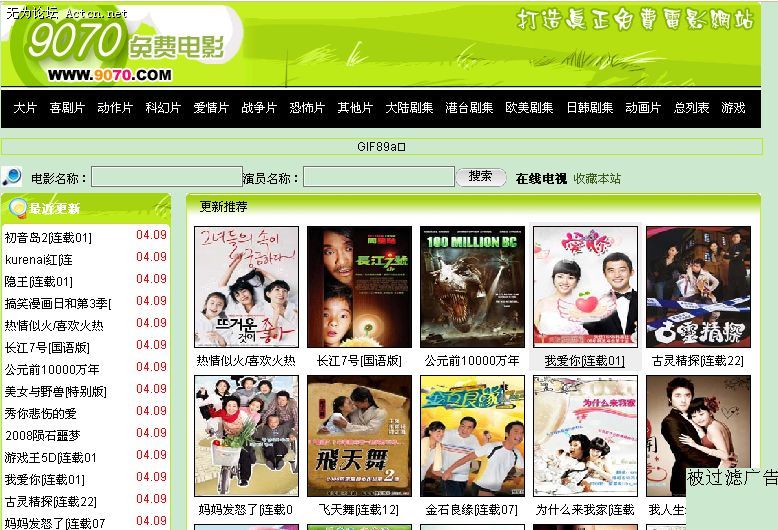Image resolution: width=778 pixels, height=530 pixels.
Task: Go to 日韩剧集 section
Action: pos(589,108)
